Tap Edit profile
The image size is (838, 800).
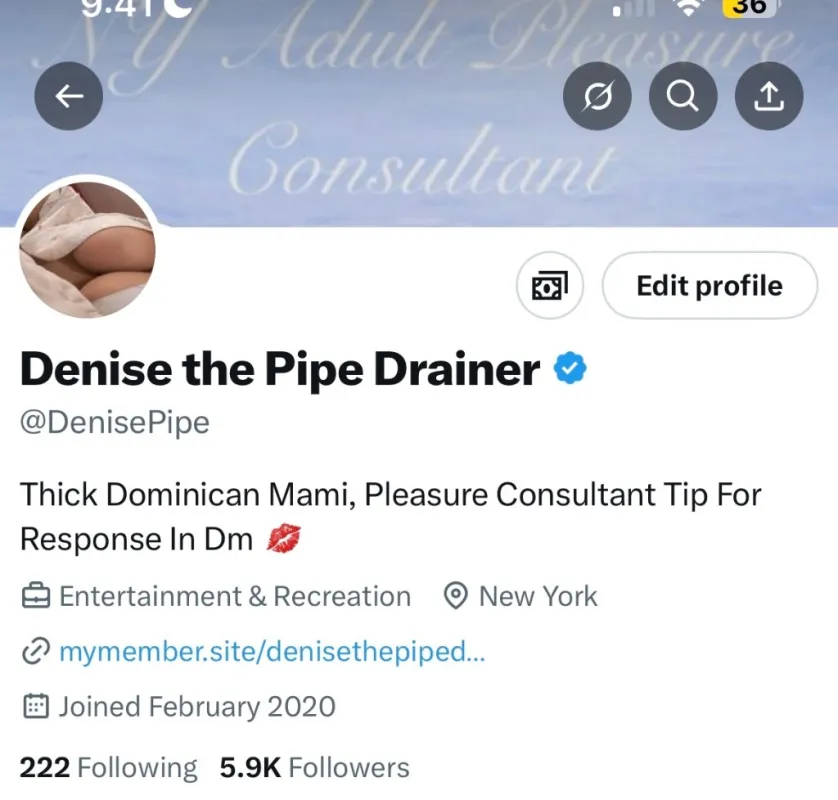(x=709, y=286)
